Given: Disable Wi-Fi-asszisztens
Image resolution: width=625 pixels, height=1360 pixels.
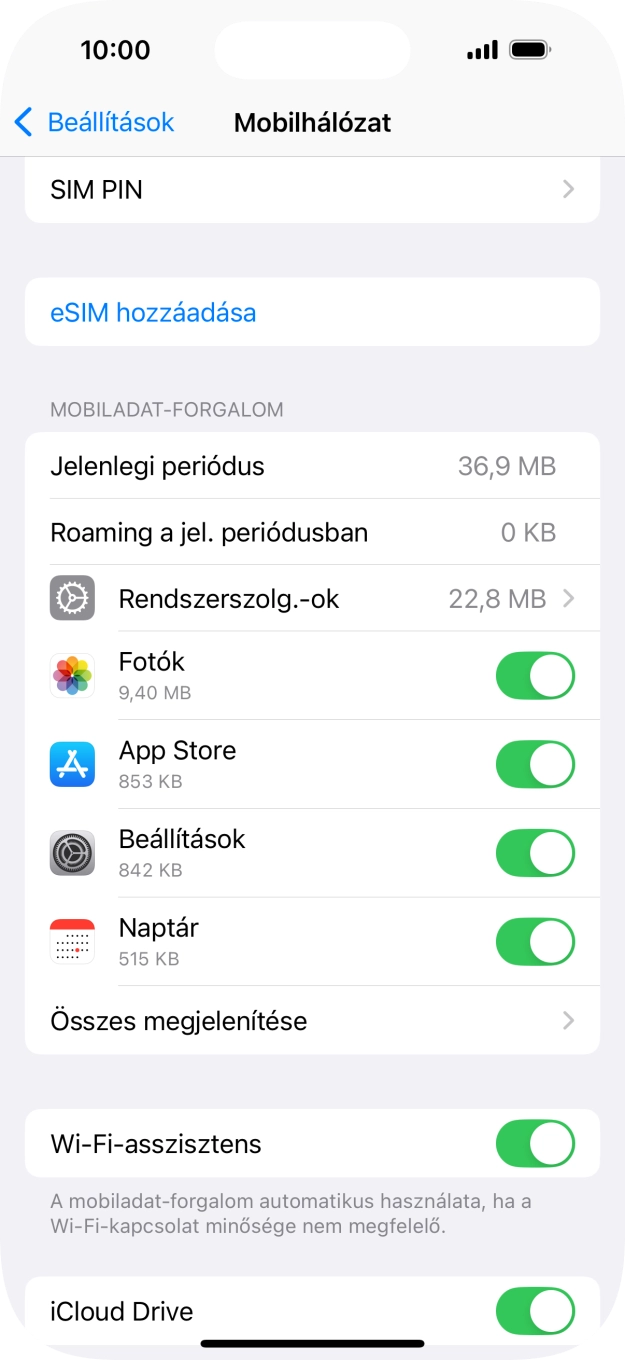Looking at the screenshot, I should point(535,1143).
